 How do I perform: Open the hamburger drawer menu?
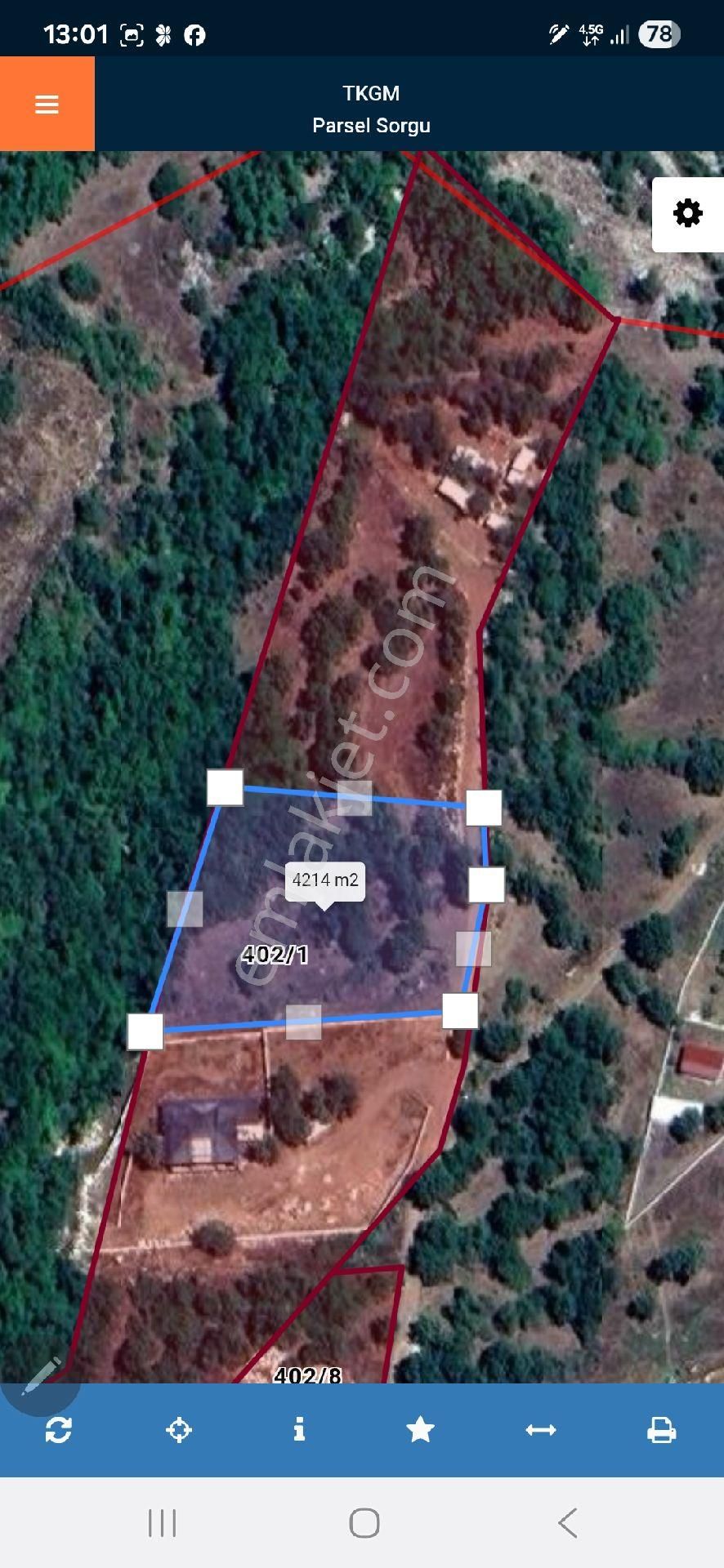click(47, 104)
